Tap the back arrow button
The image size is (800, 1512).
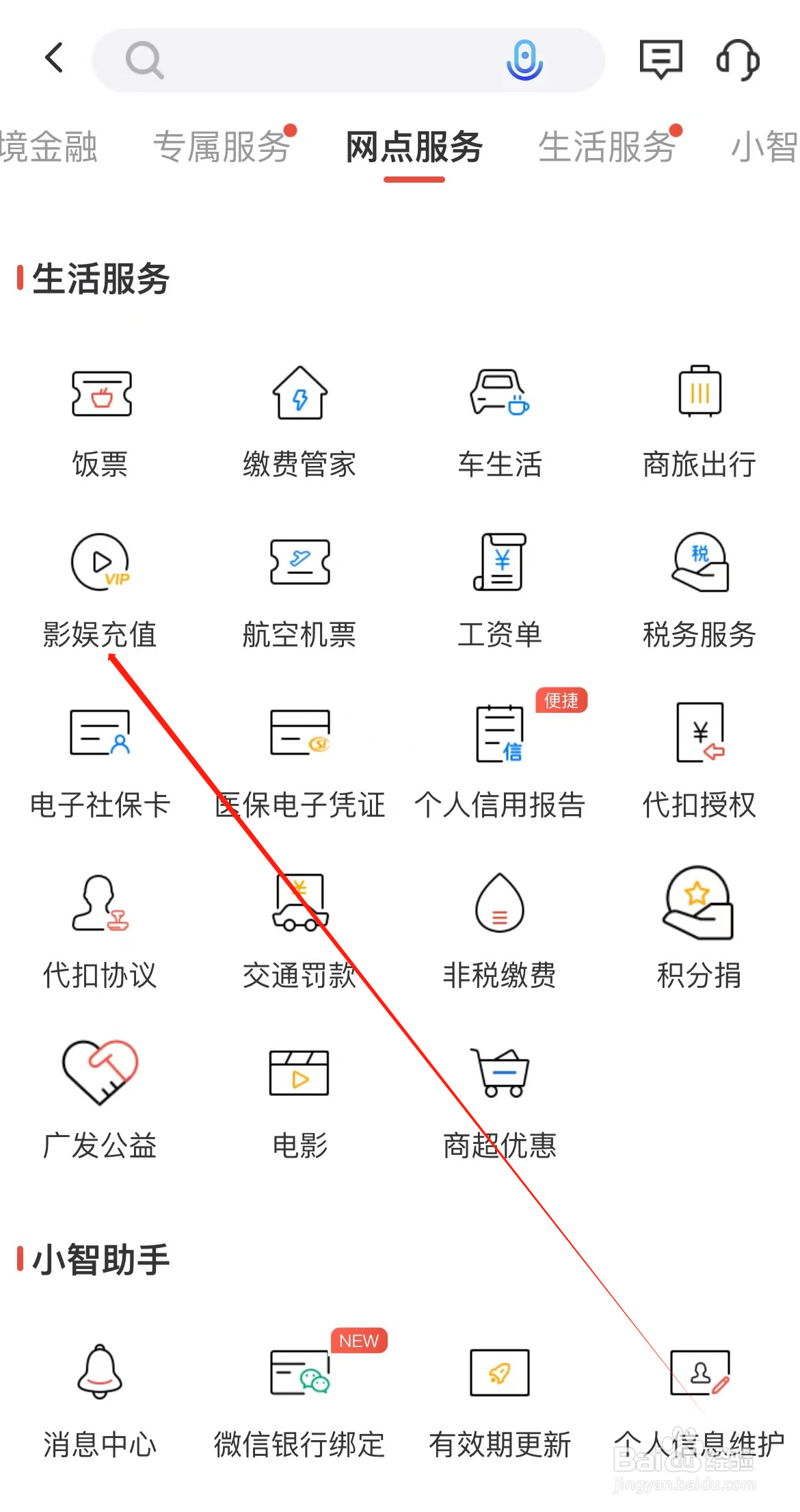(55, 58)
